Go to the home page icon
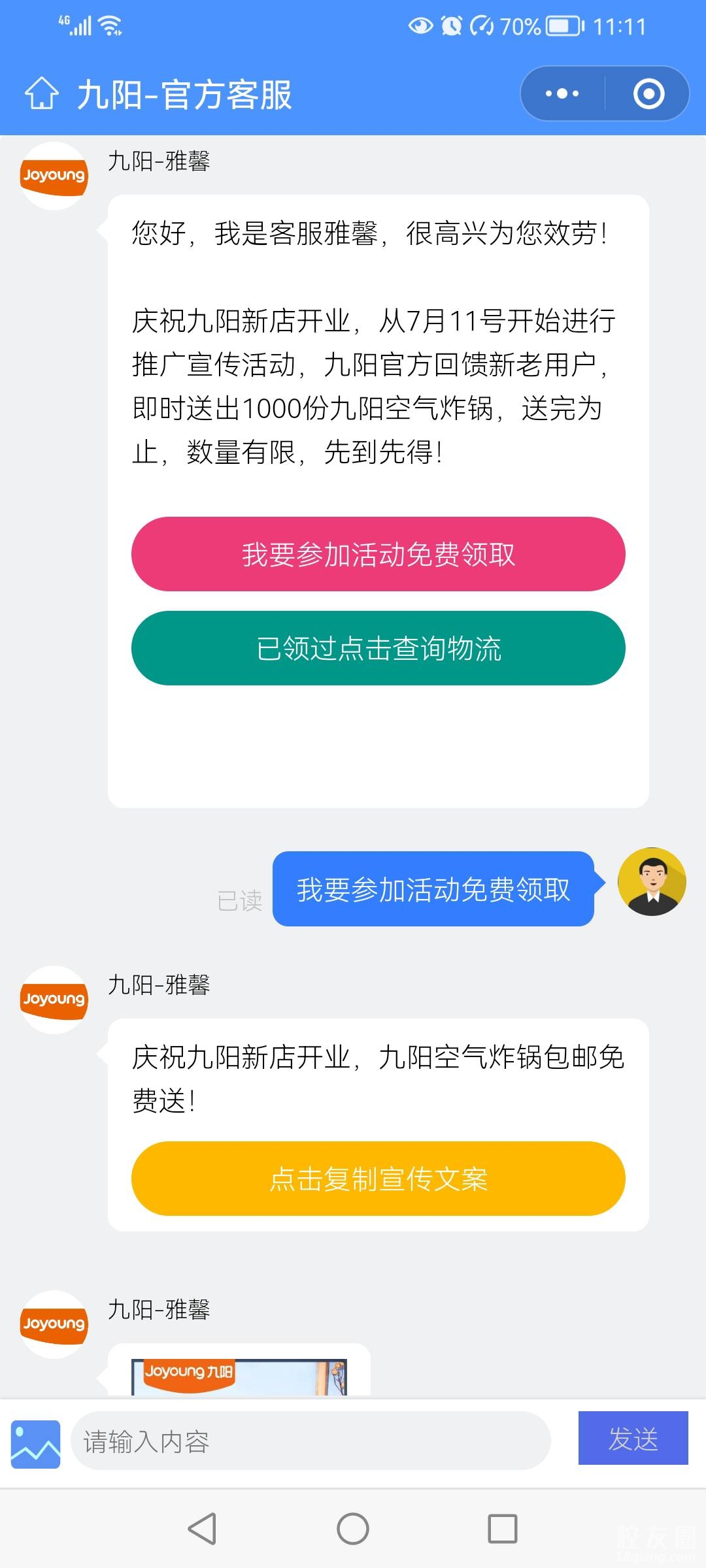This screenshot has height=1568, width=706. [42, 94]
